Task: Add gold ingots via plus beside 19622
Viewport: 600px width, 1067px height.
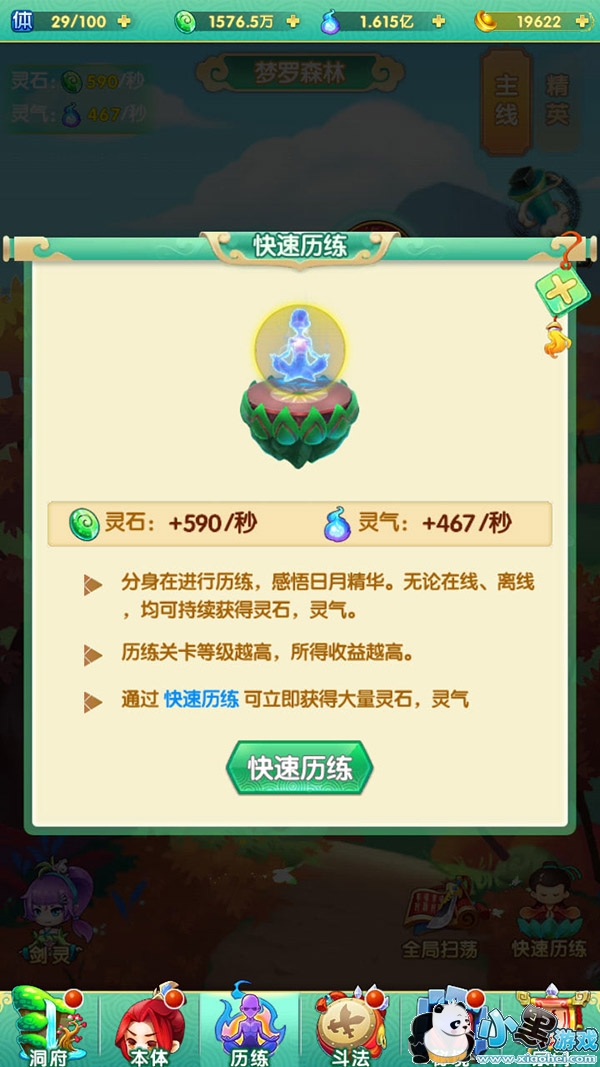Action: 582,21
